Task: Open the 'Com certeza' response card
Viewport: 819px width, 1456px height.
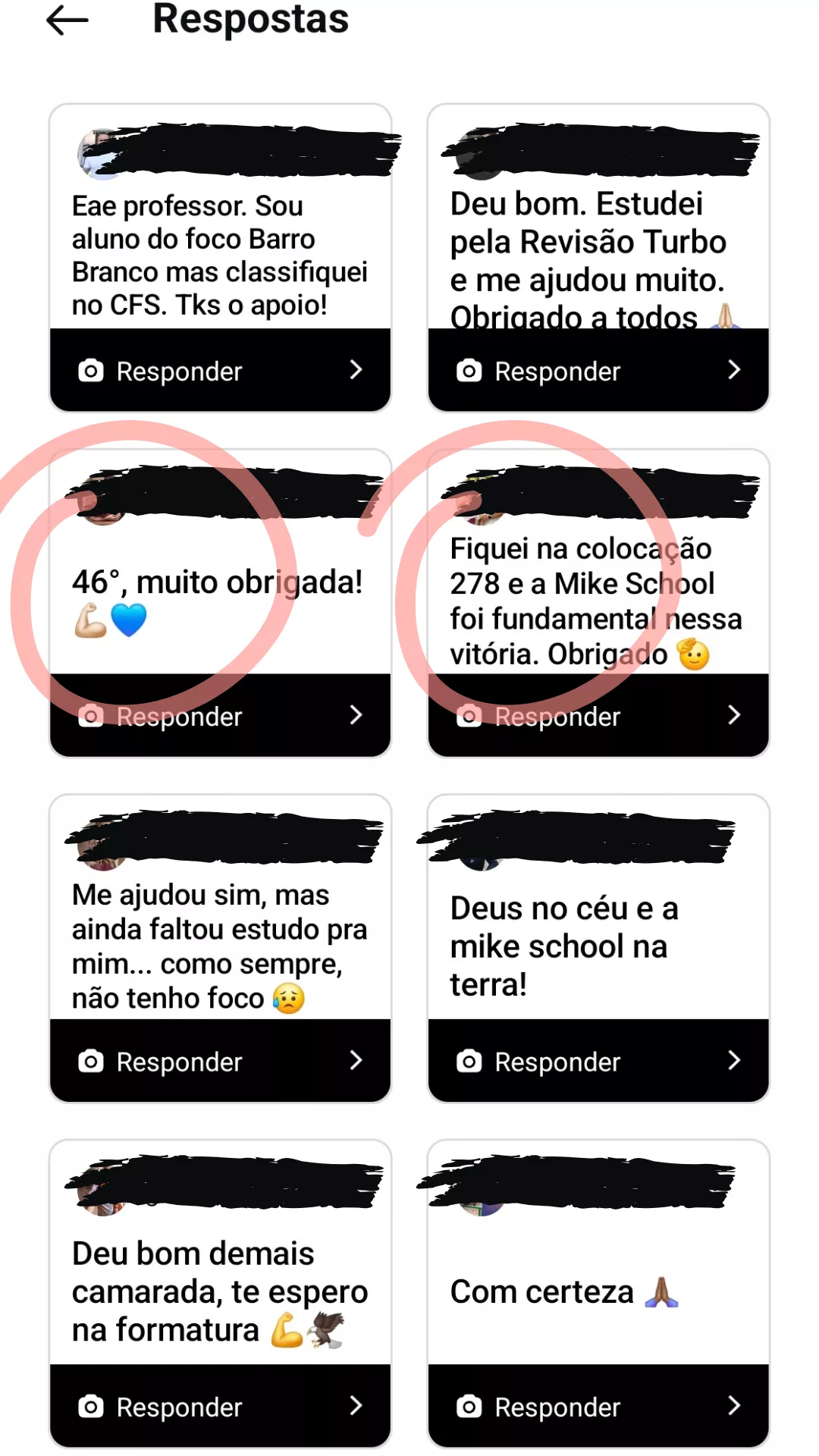Action: (x=598, y=1291)
